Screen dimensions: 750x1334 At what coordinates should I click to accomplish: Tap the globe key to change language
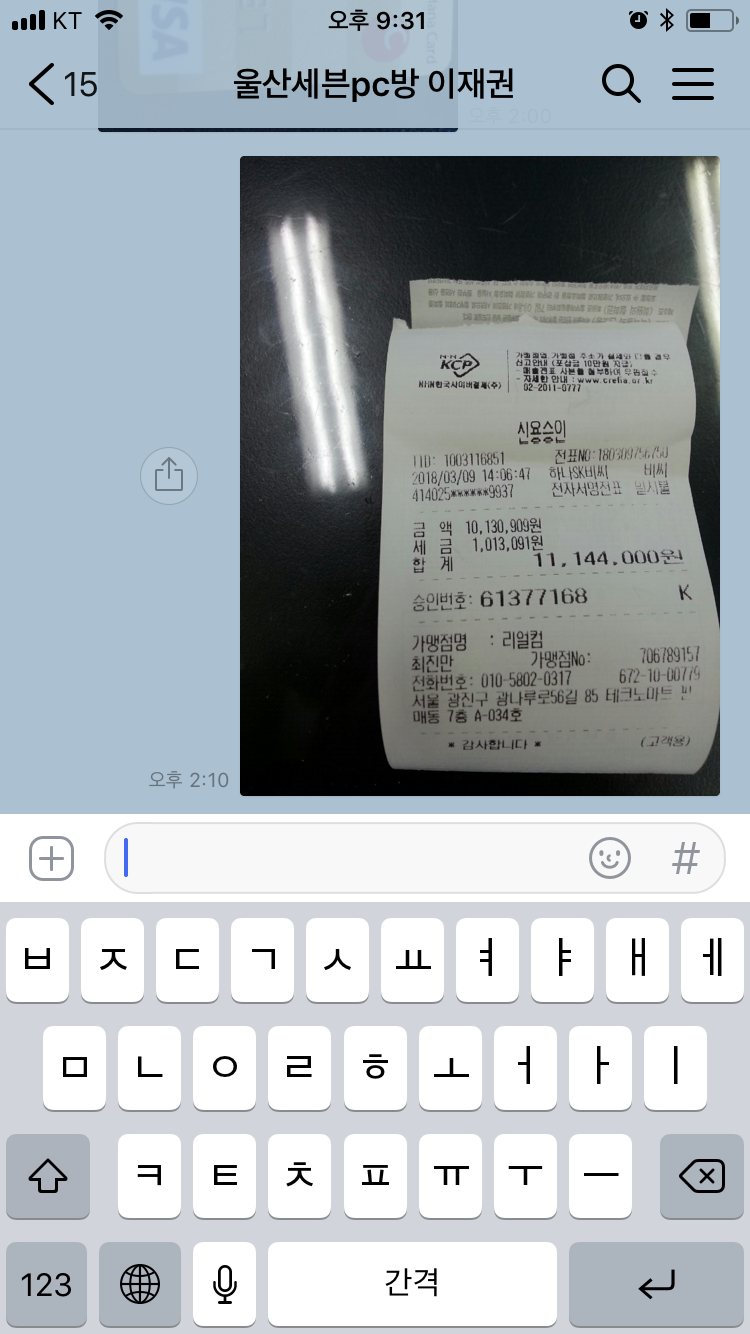pos(140,1284)
